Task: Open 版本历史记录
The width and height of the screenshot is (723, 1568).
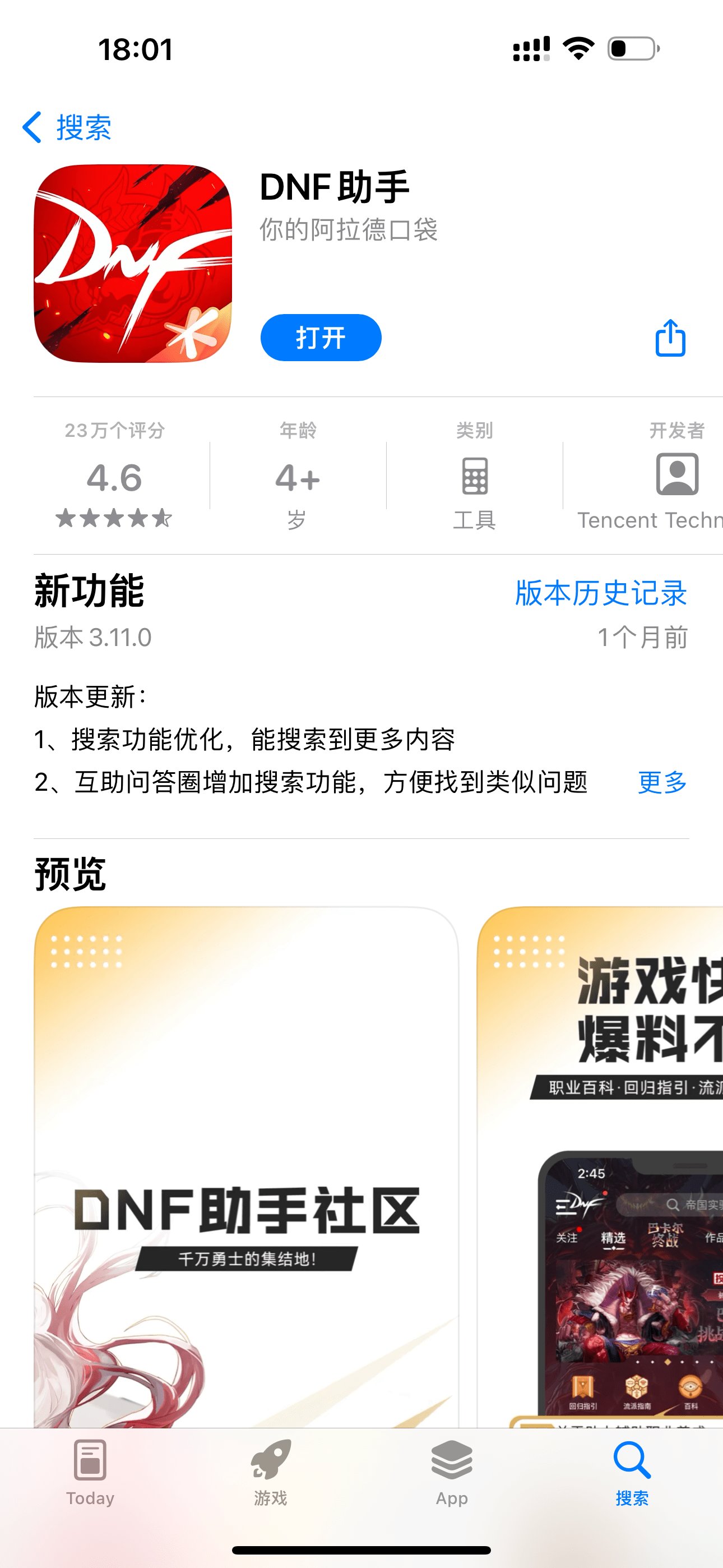Action: [x=601, y=593]
